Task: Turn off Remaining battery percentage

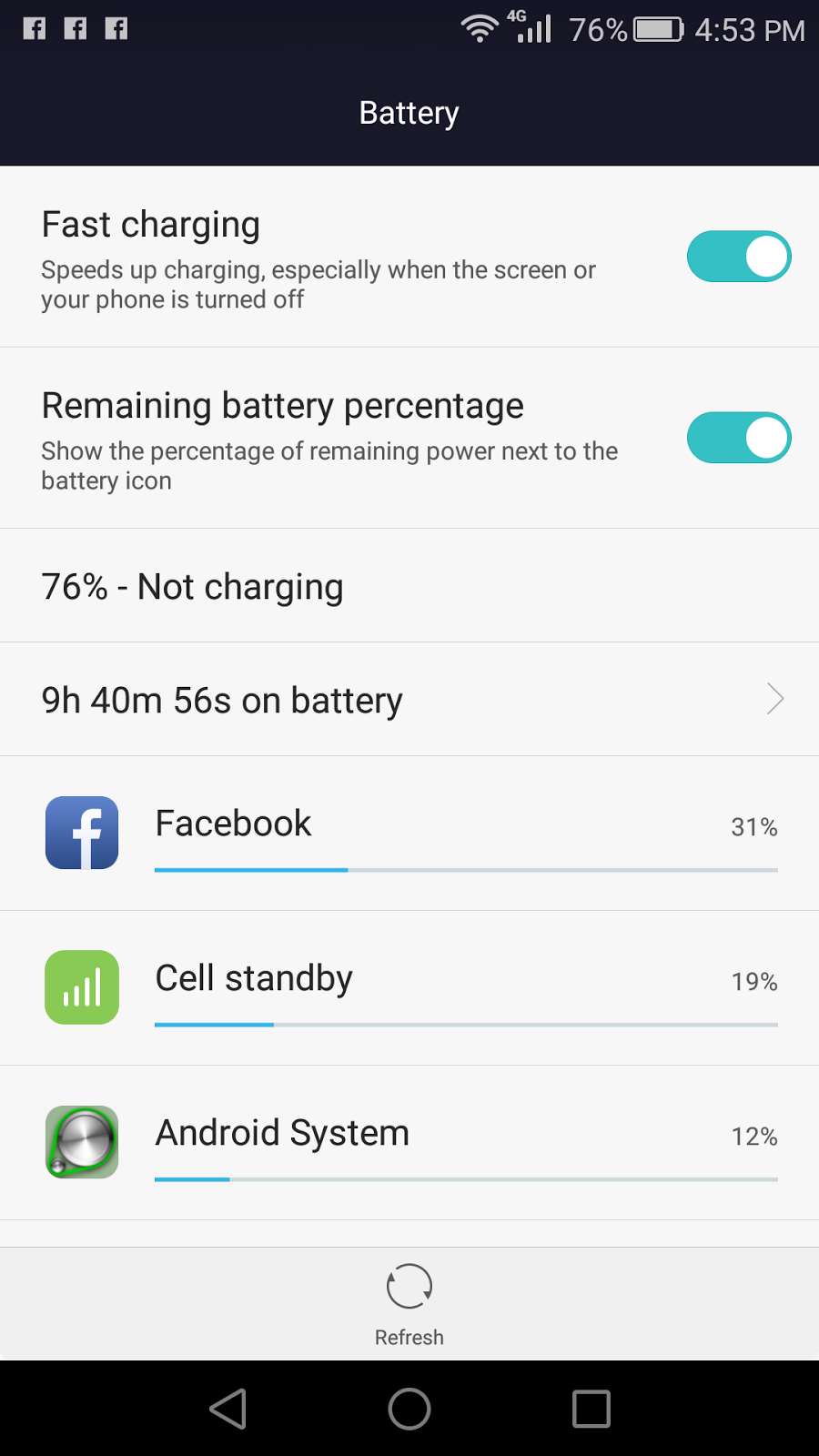Action: click(738, 438)
